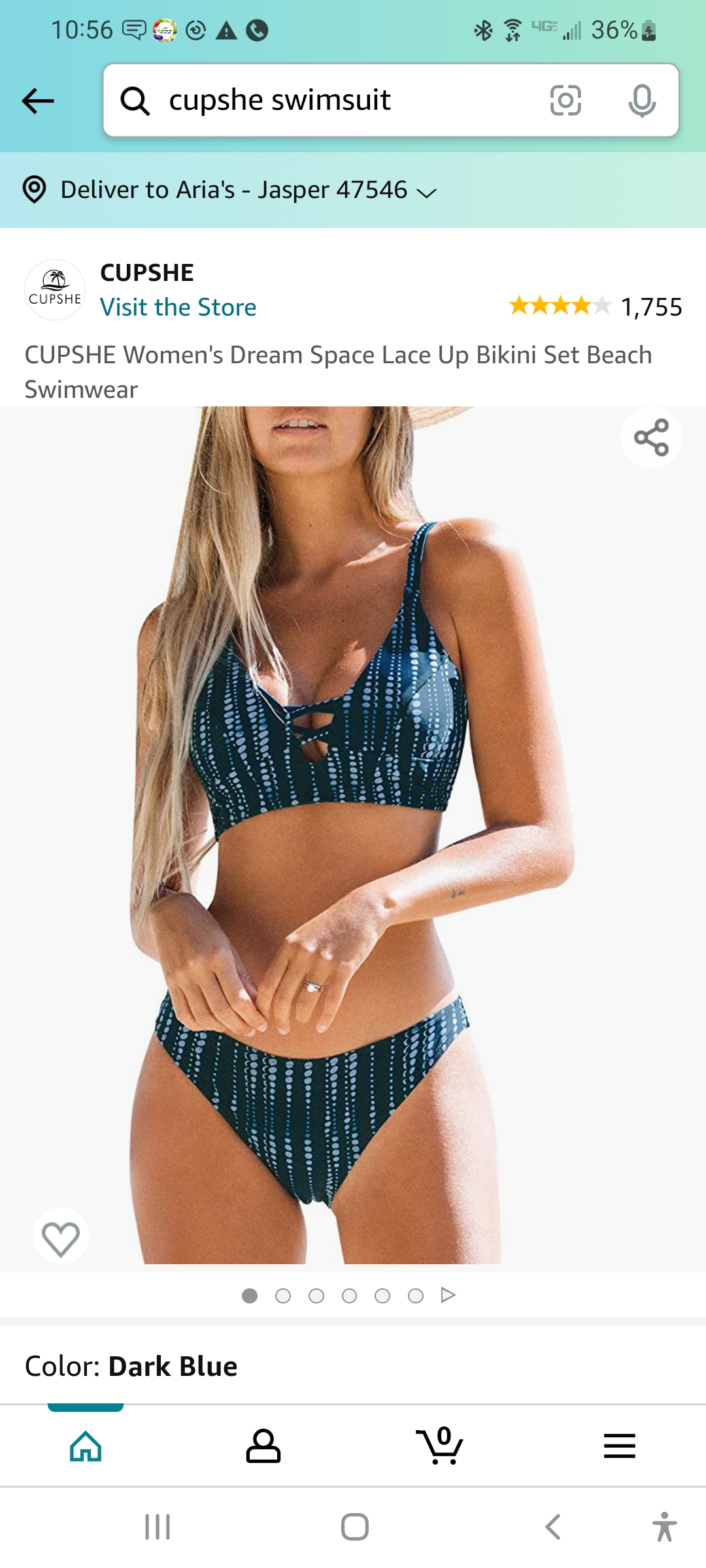Open the account profile tab
This screenshot has height=1568, width=706.
[x=263, y=1446]
